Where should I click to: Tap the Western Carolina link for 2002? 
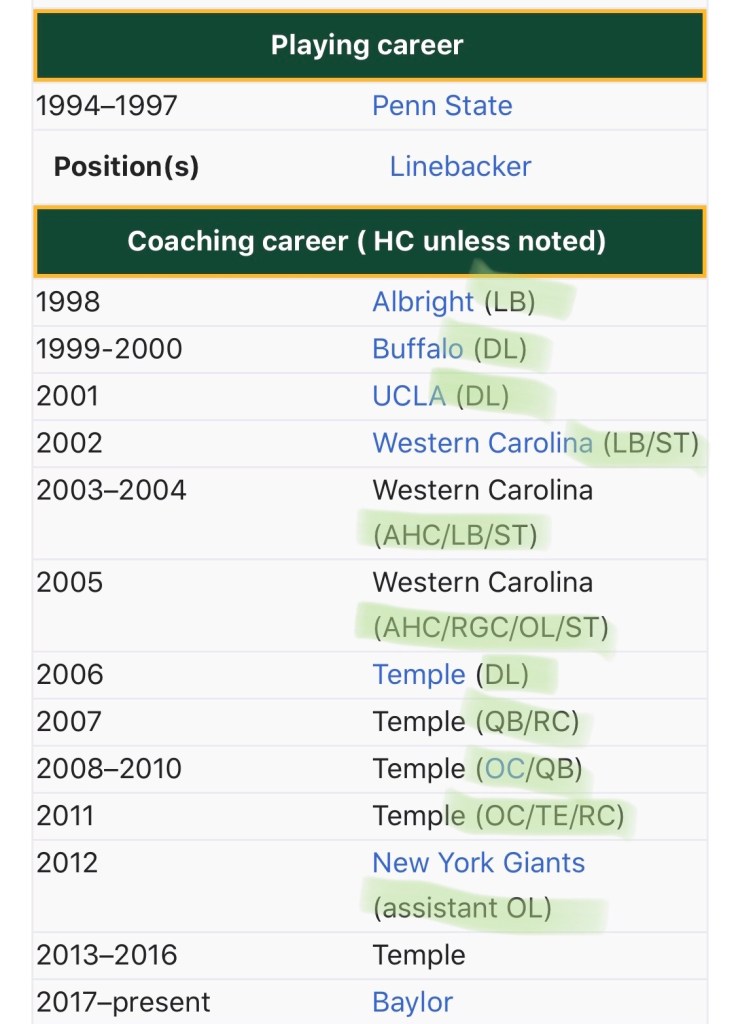point(482,443)
